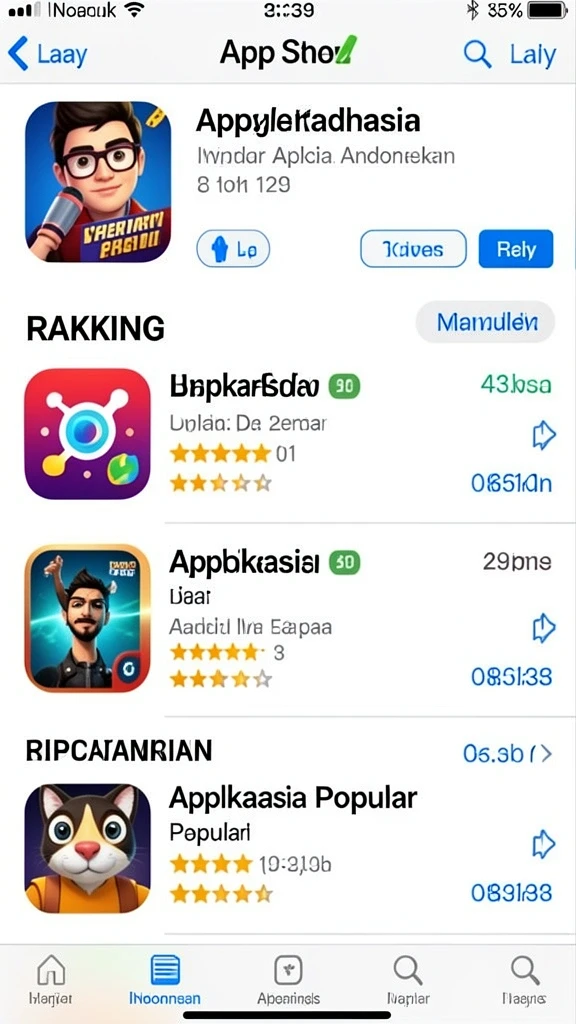Open the Napiar search tab

[x=408, y=979]
